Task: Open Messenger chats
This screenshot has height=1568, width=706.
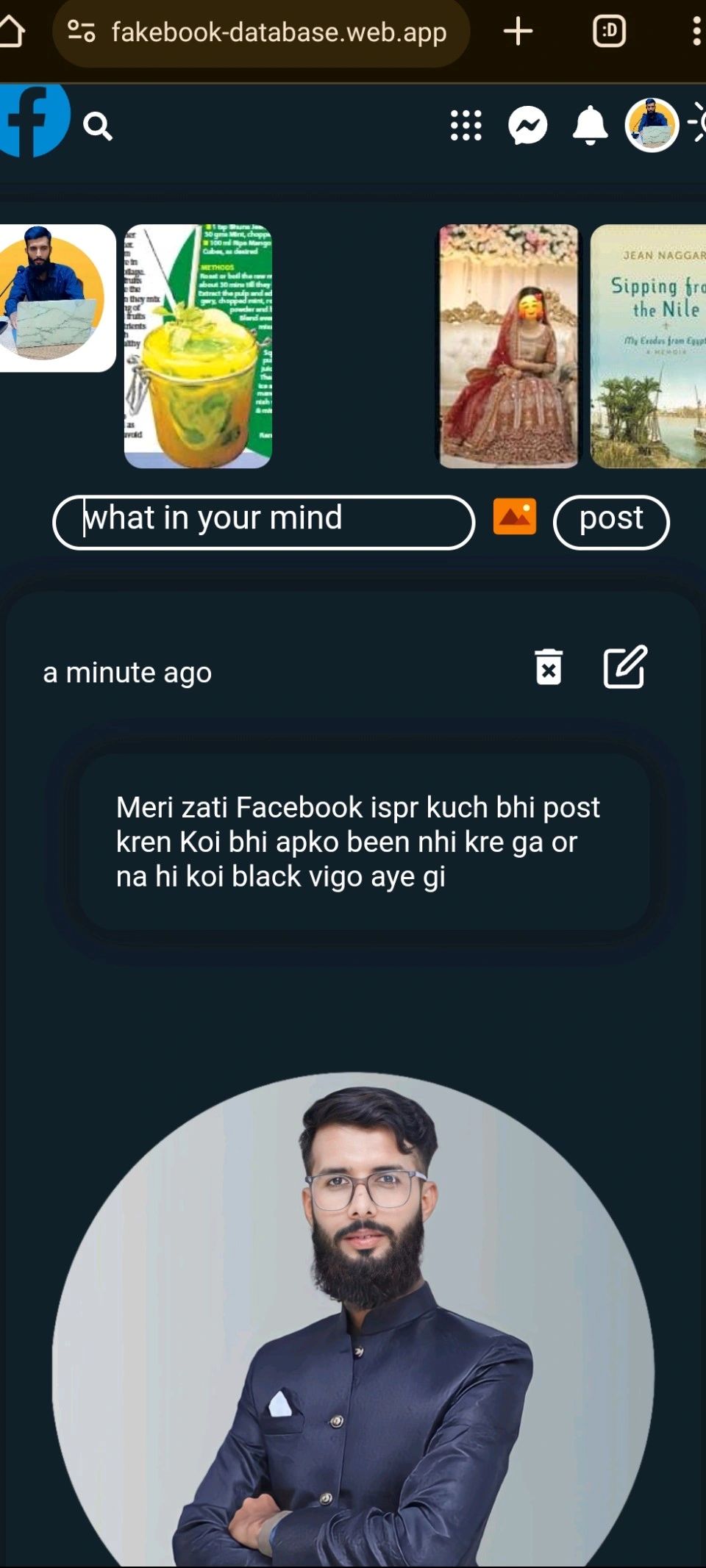Action: tap(528, 126)
